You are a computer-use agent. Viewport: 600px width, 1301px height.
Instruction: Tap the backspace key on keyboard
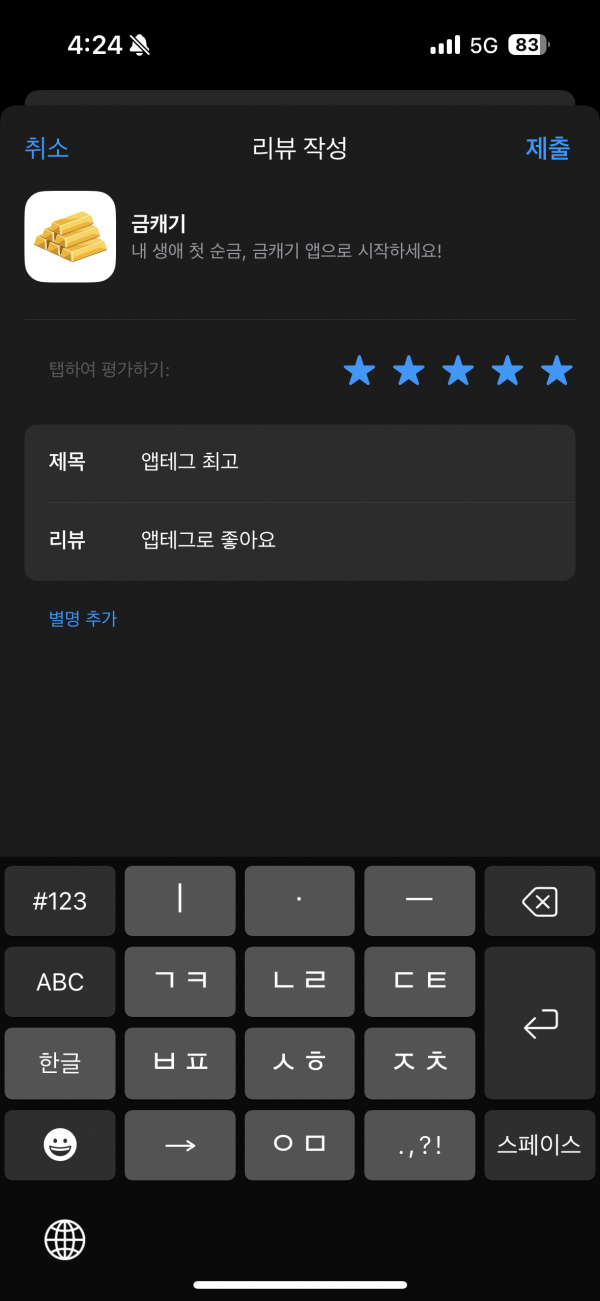[x=540, y=901]
